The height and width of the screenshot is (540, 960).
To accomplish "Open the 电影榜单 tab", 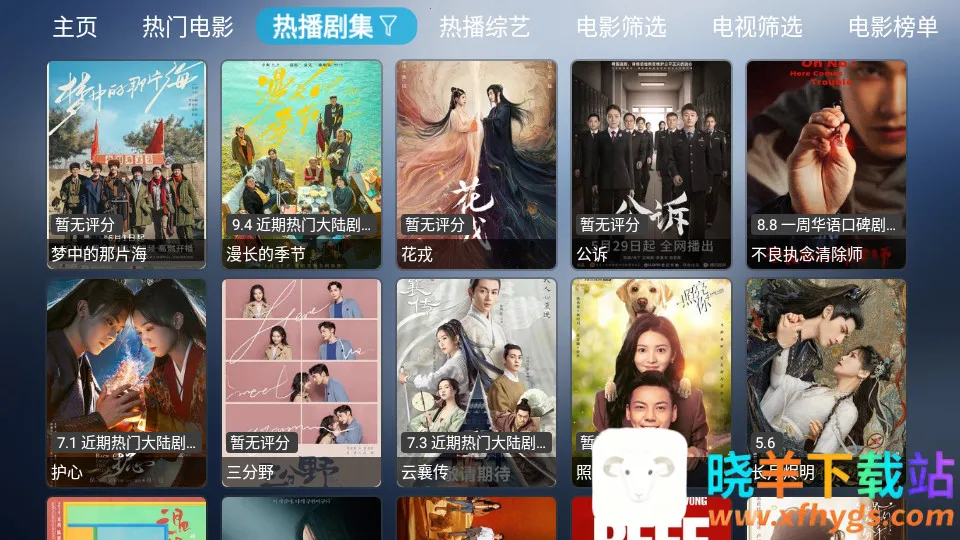I will tap(893, 27).
